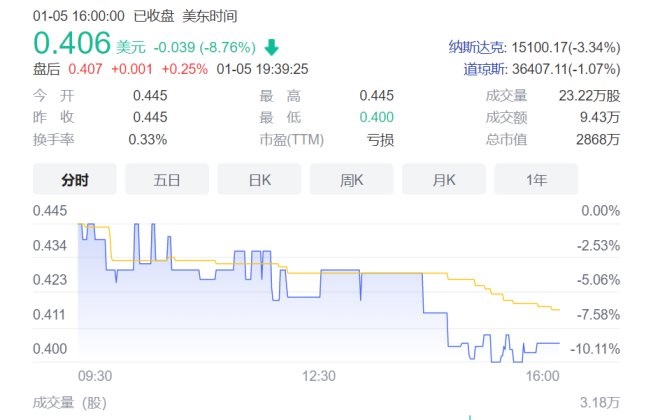Image resolution: width=660 pixels, height=420 pixels.
Task: Switch to the 1年 chart range
Action: (x=536, y=180)
